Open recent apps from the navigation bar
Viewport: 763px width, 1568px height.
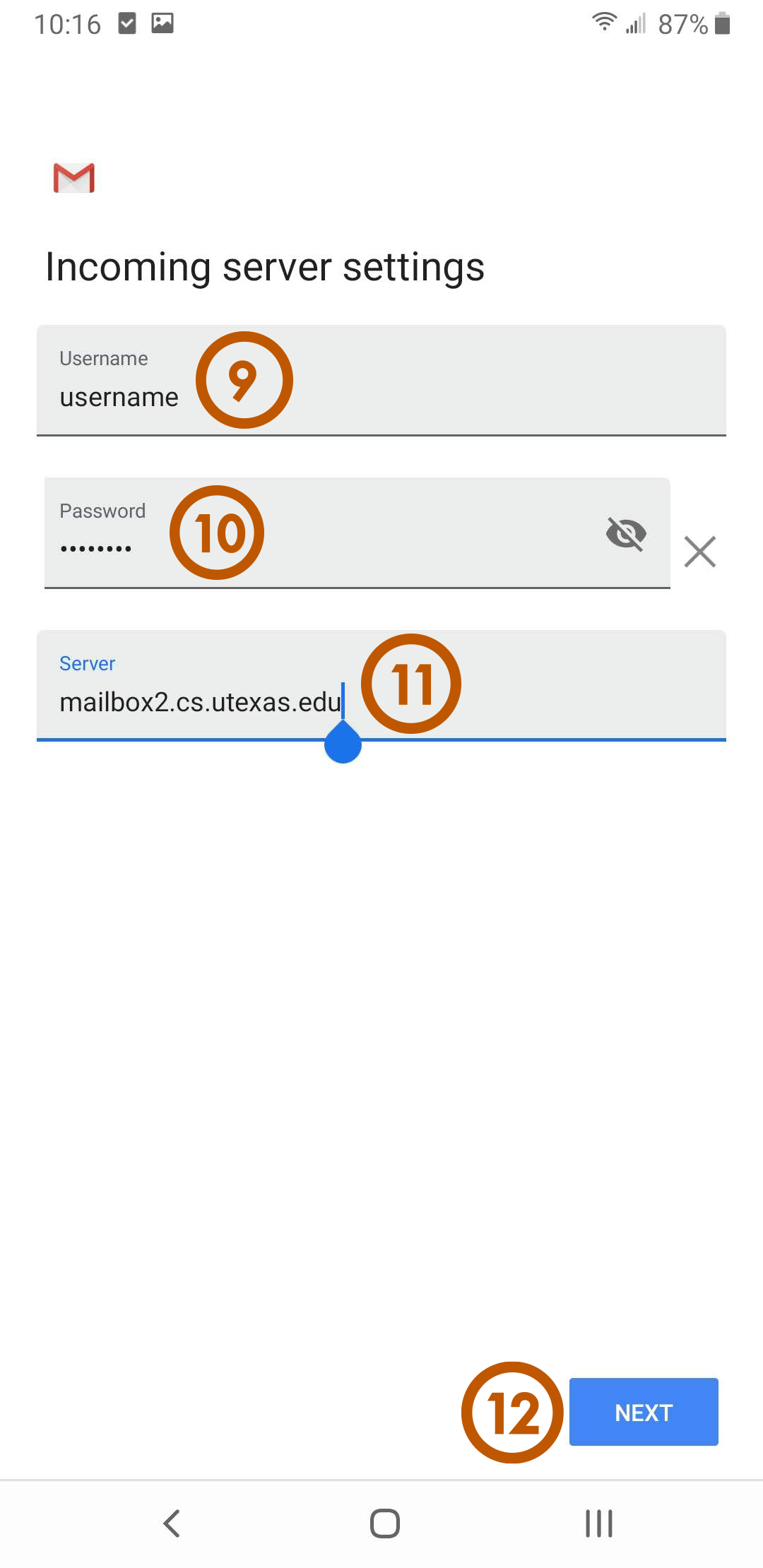[x=598, y=1524]
